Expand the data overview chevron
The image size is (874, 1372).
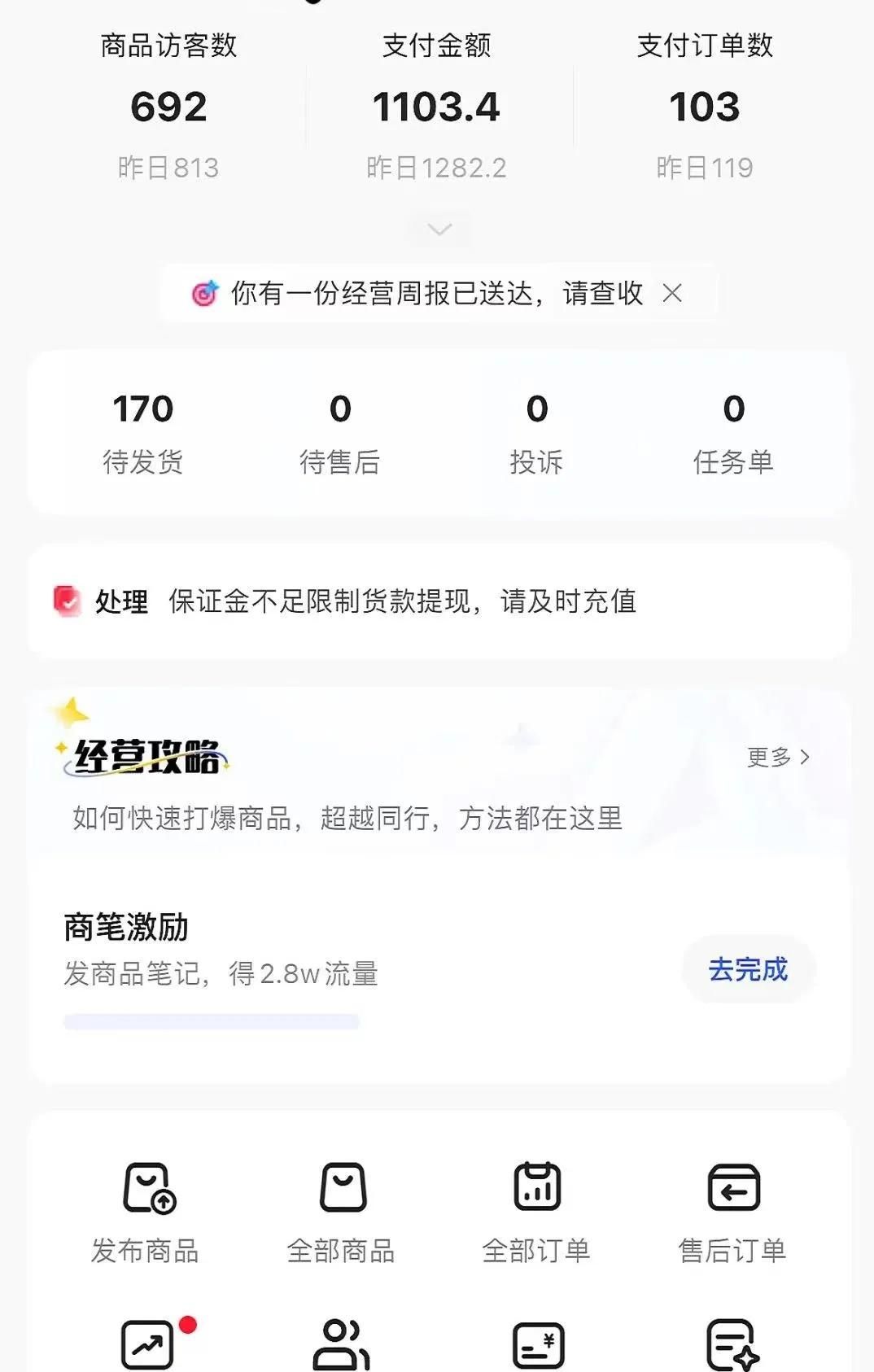[439, 229]
